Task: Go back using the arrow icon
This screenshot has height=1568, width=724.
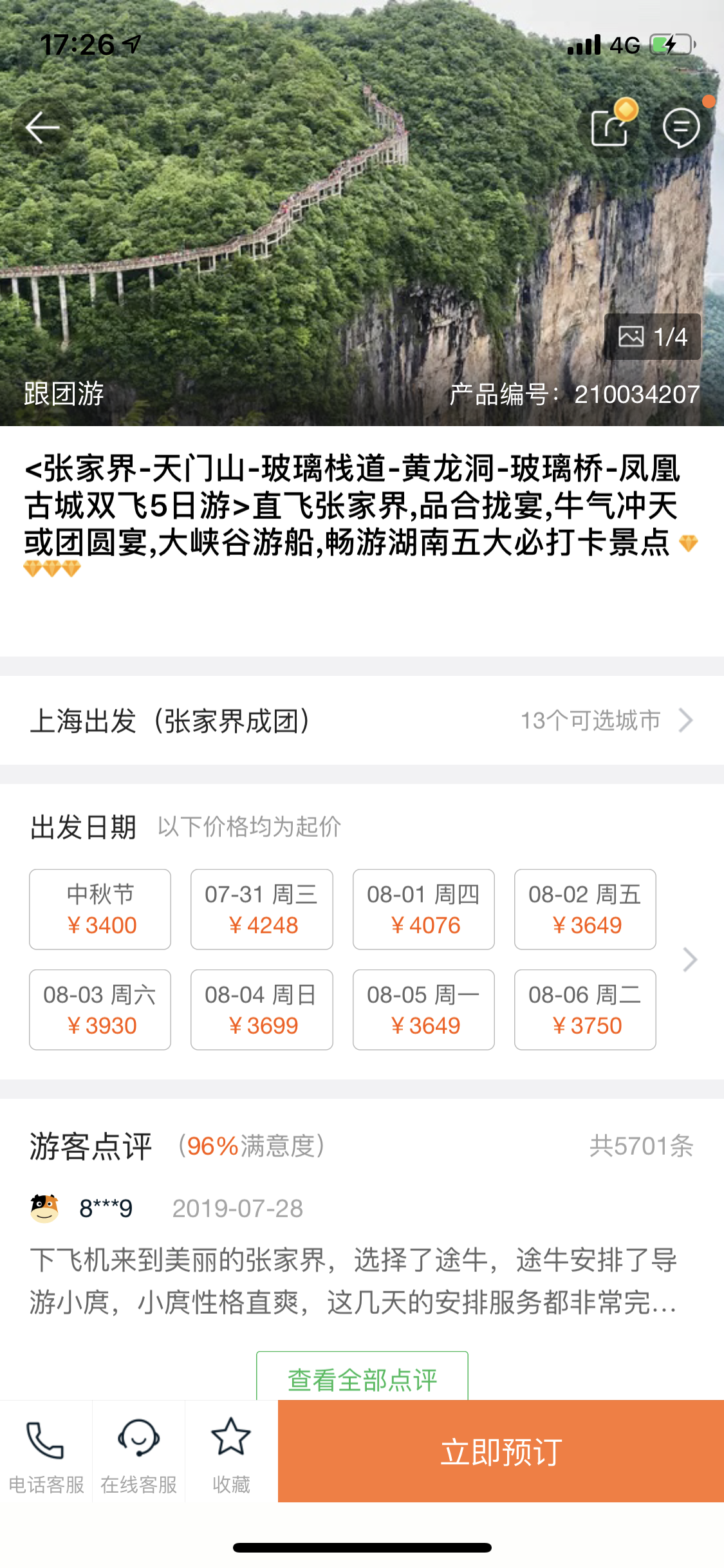Action: pyautogui.click(x=42, y=127)
